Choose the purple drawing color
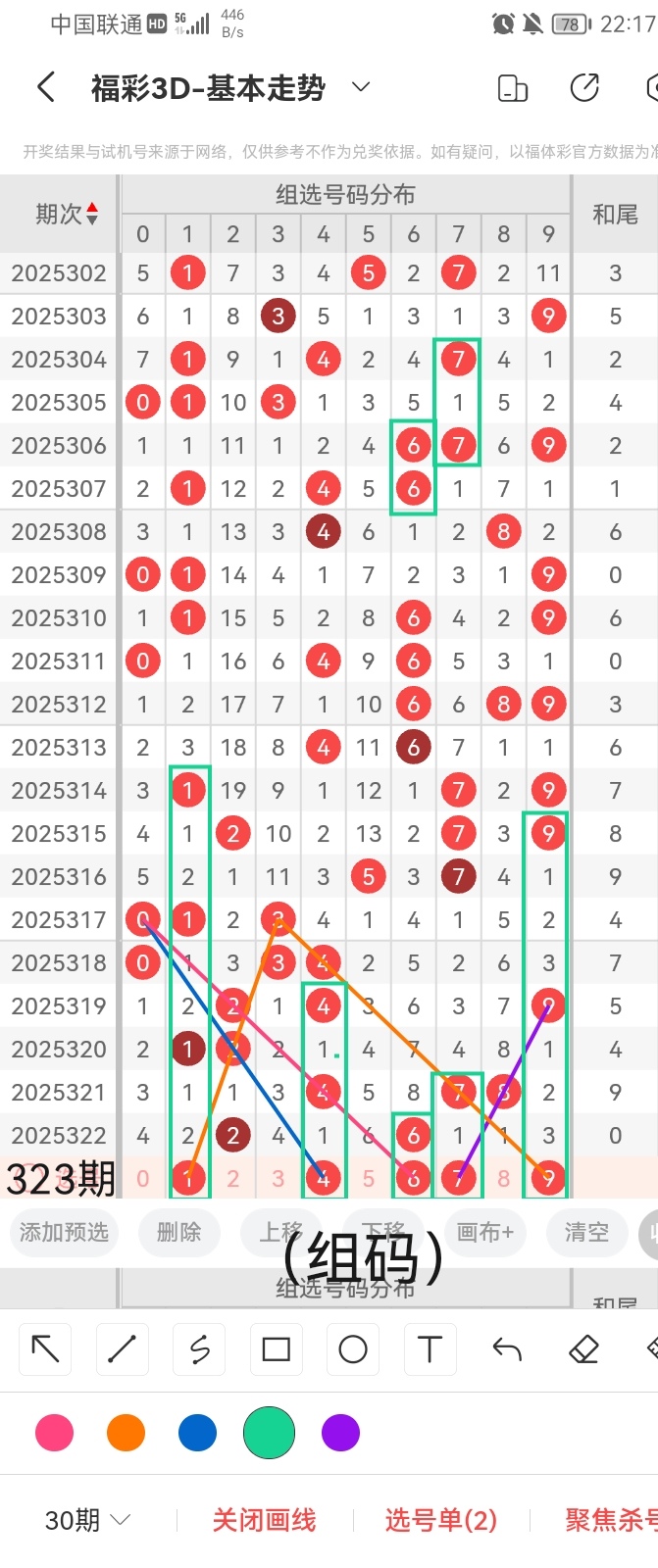The image size is (658, 1568). click(x=340, y=1433)
